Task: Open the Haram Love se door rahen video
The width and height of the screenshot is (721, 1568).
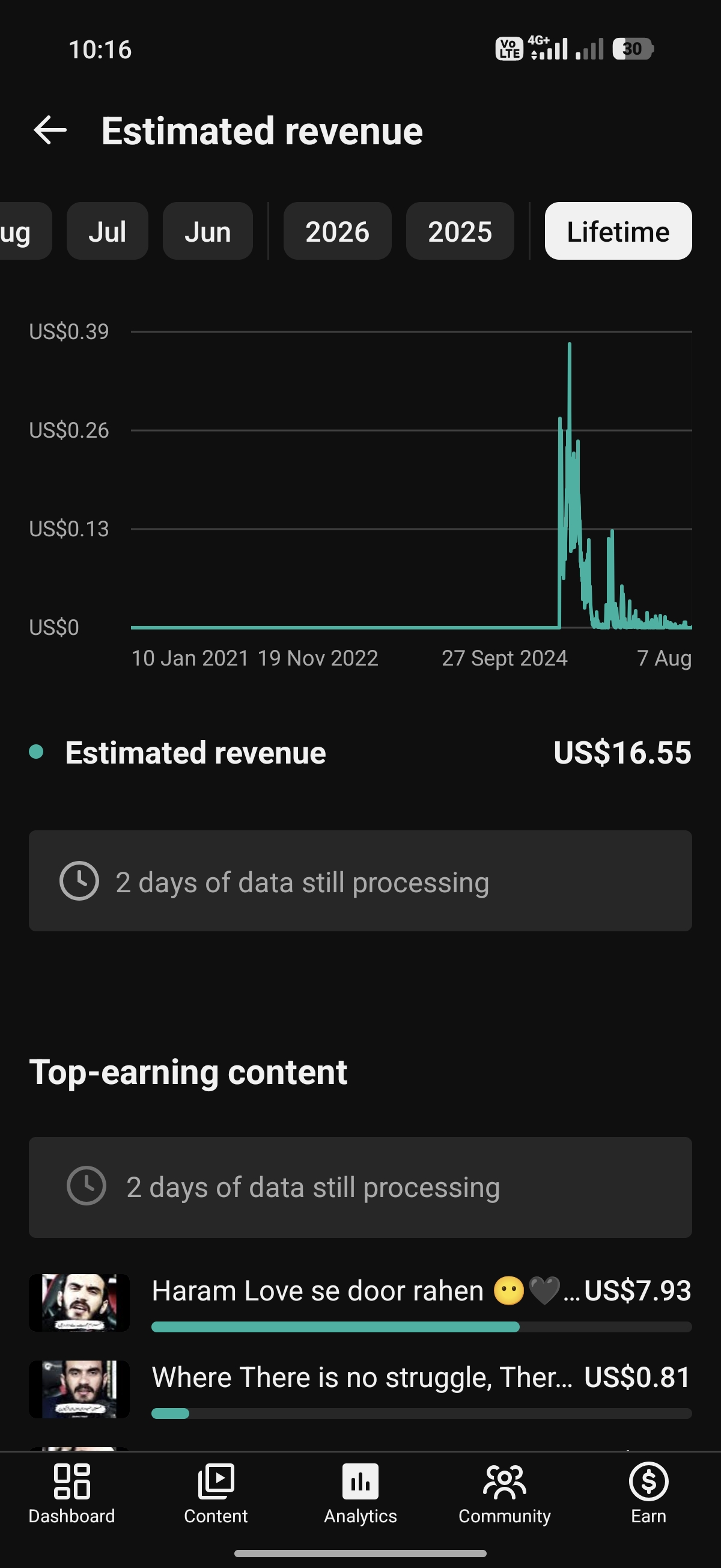Action: click(x=360, y=1303)
